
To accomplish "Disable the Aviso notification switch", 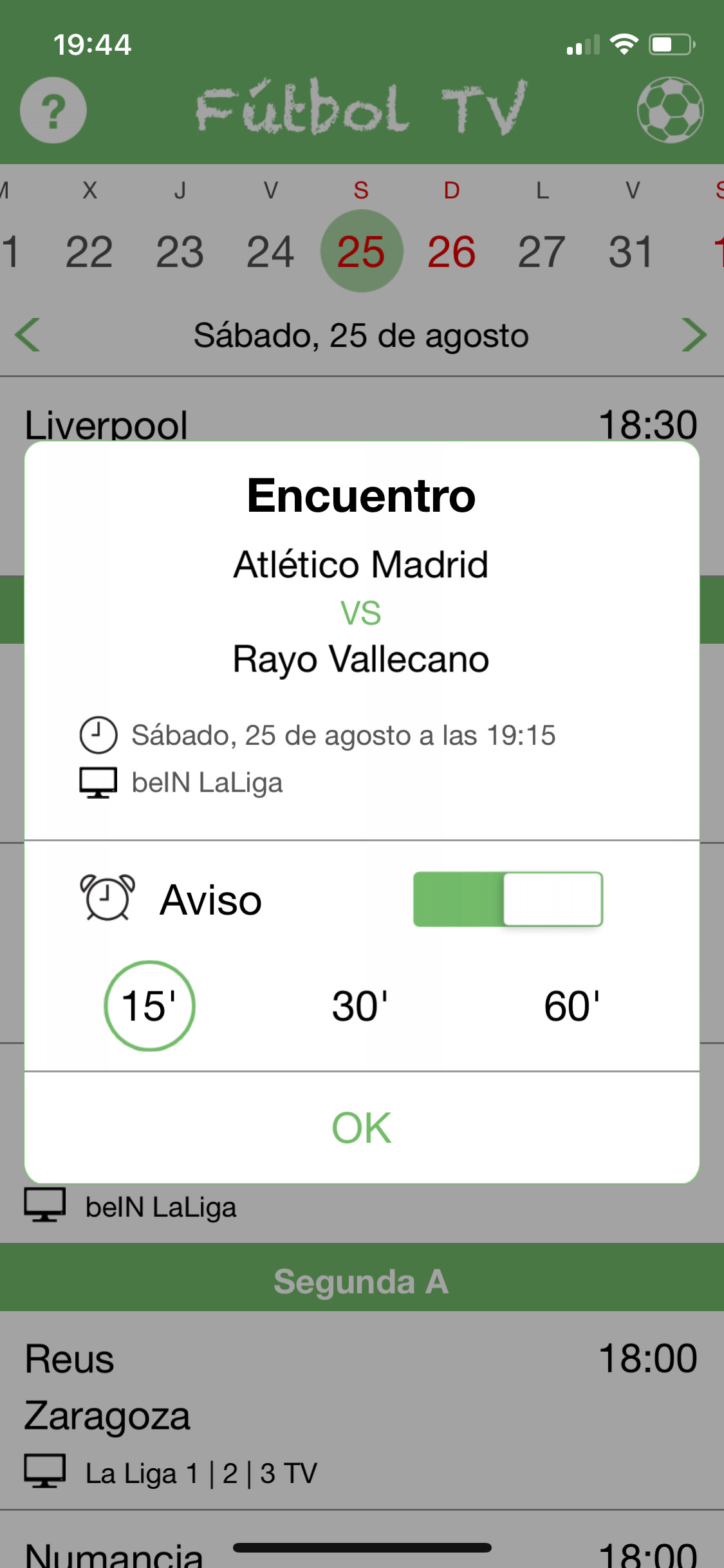I will [x=507, y=899].
